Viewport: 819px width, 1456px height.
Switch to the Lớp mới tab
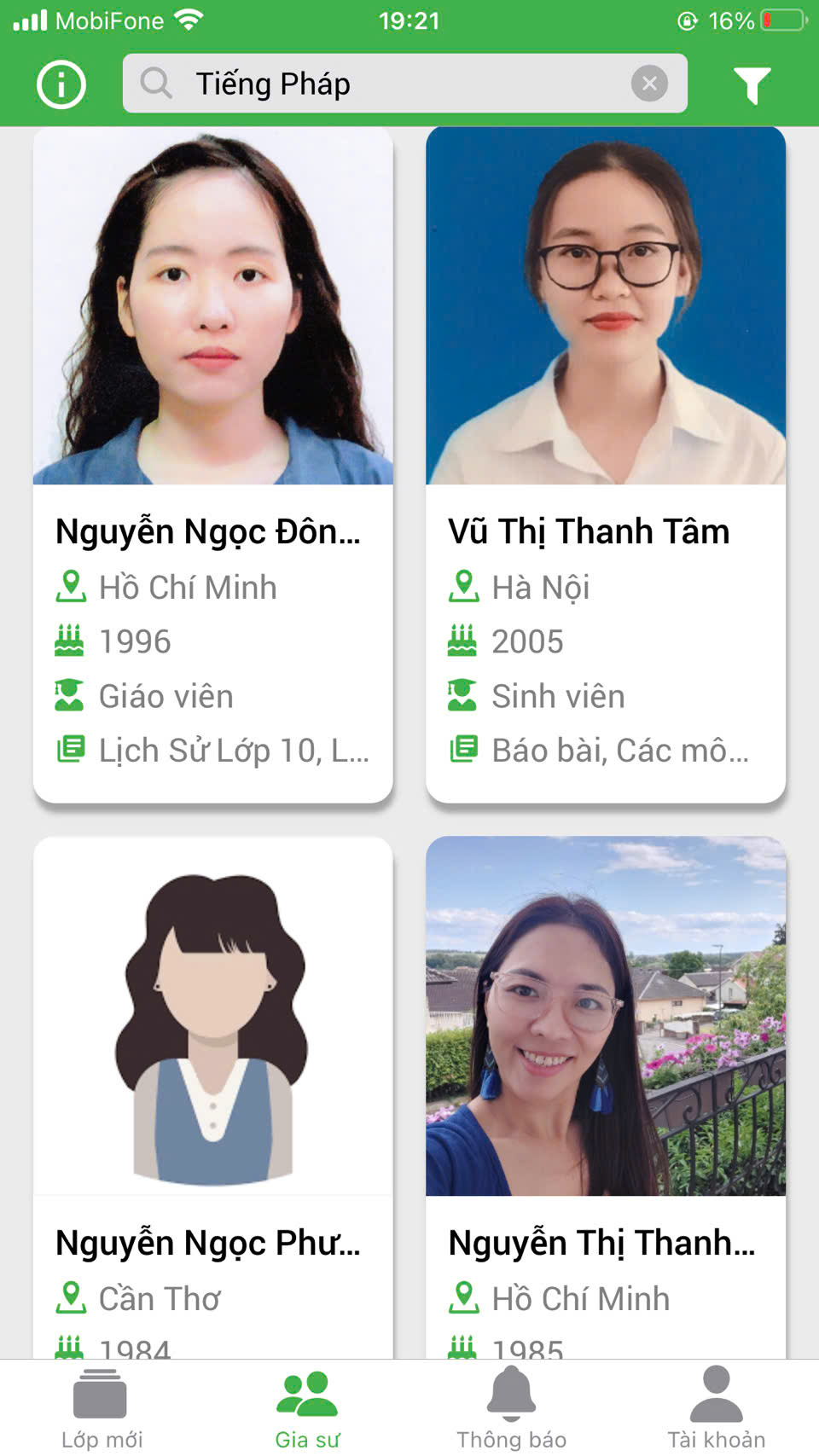coord(102,1407)
